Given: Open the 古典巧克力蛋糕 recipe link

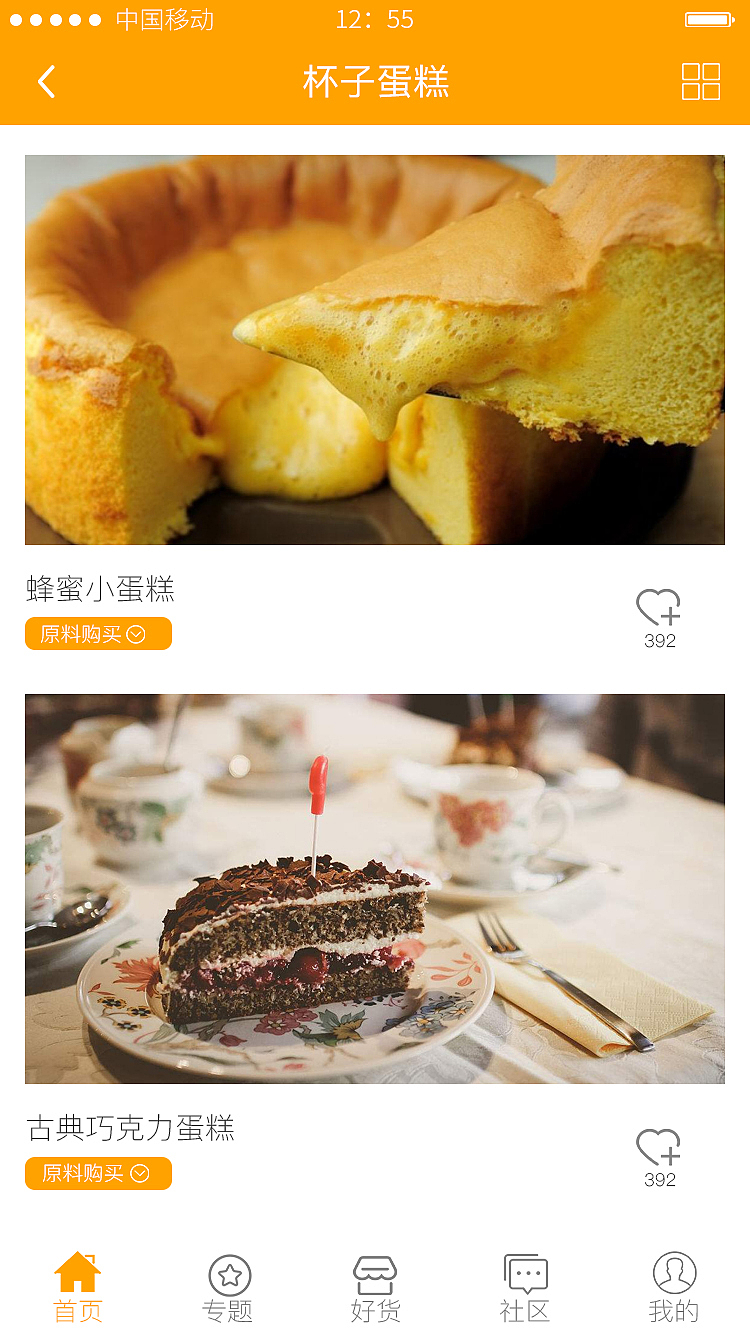Looking at the screenshot, I should [129, 1128].
